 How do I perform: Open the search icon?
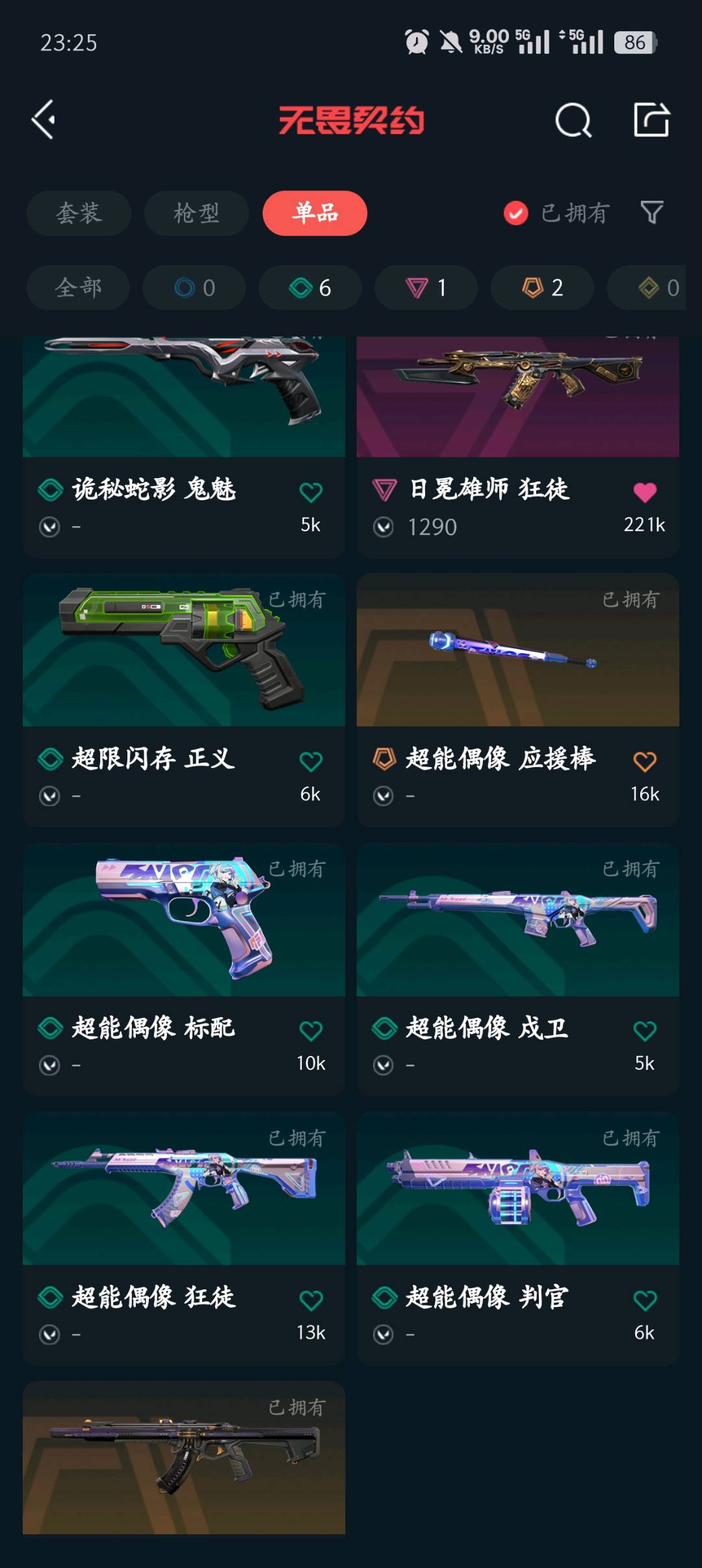pos(573,120)
